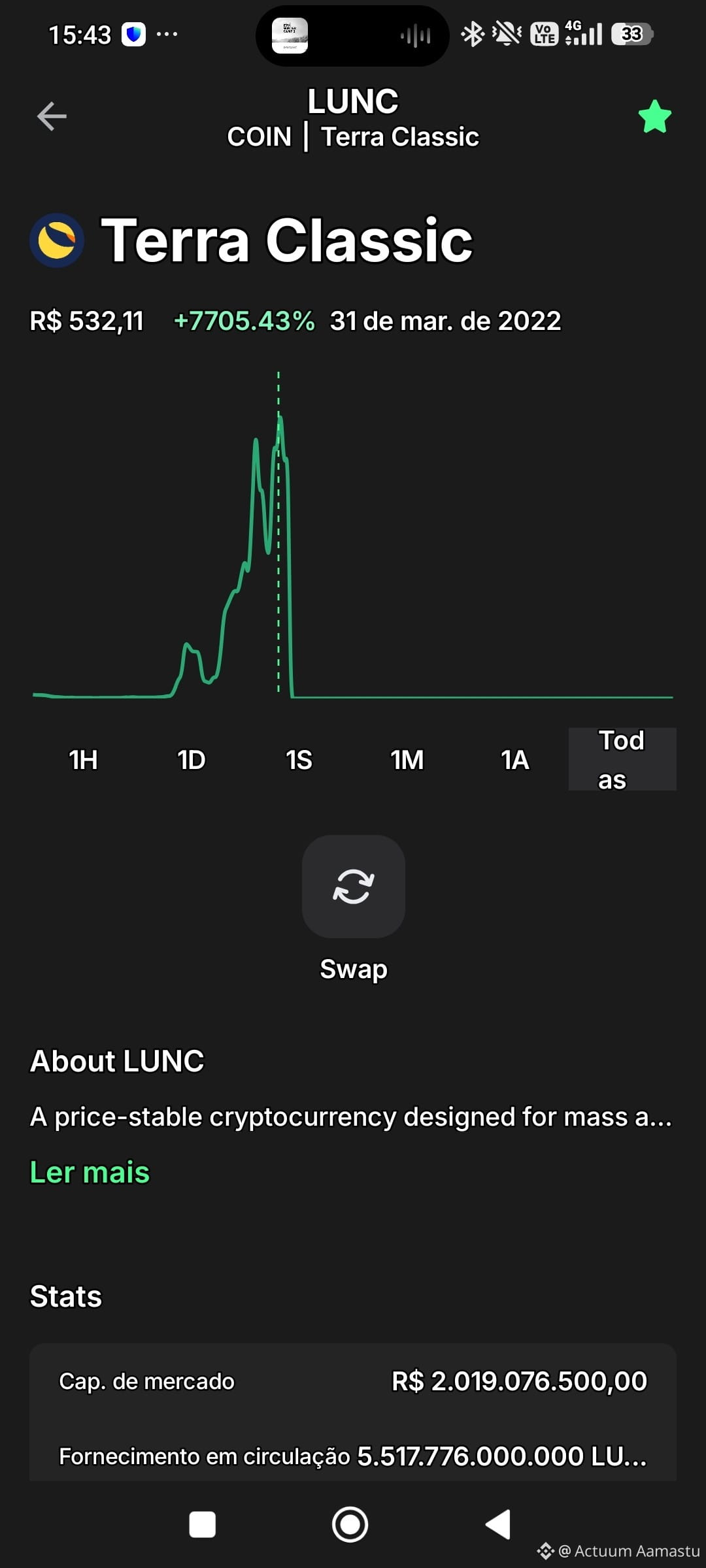The image size is (706, 1568).
Task: Tap the system home button
Action: (350, 1525)
